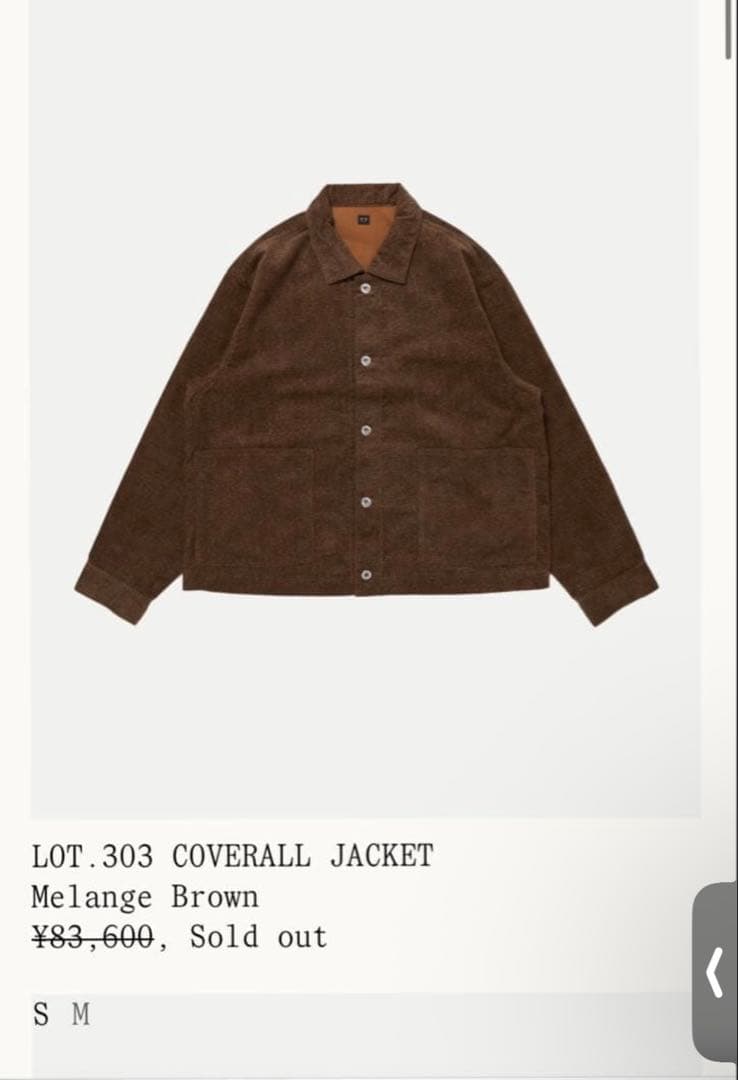The image size is (738, 1080).
Task: Open the LOT.303 COVERALL JACKET product title
Action: pyautogui.click(x=230, y=856)
